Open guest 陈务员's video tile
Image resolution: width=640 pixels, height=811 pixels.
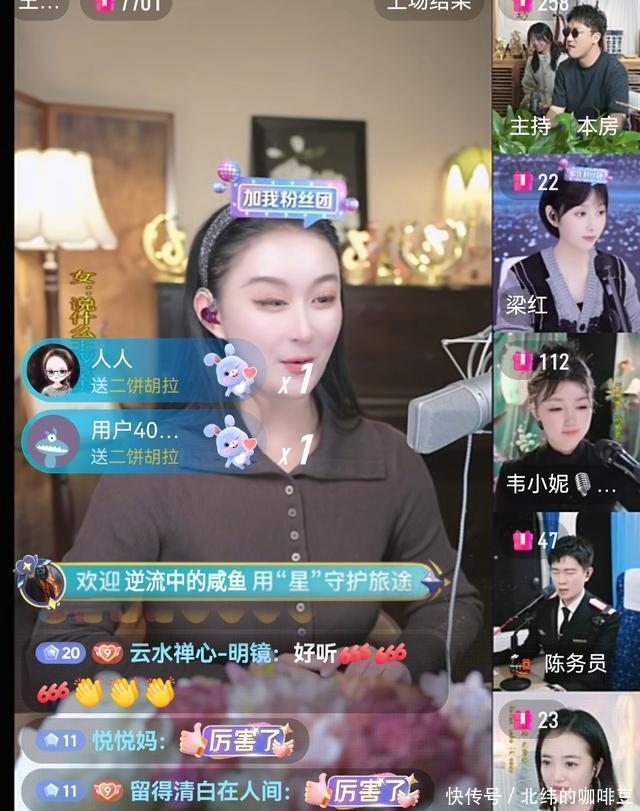(x=566, y=600)
